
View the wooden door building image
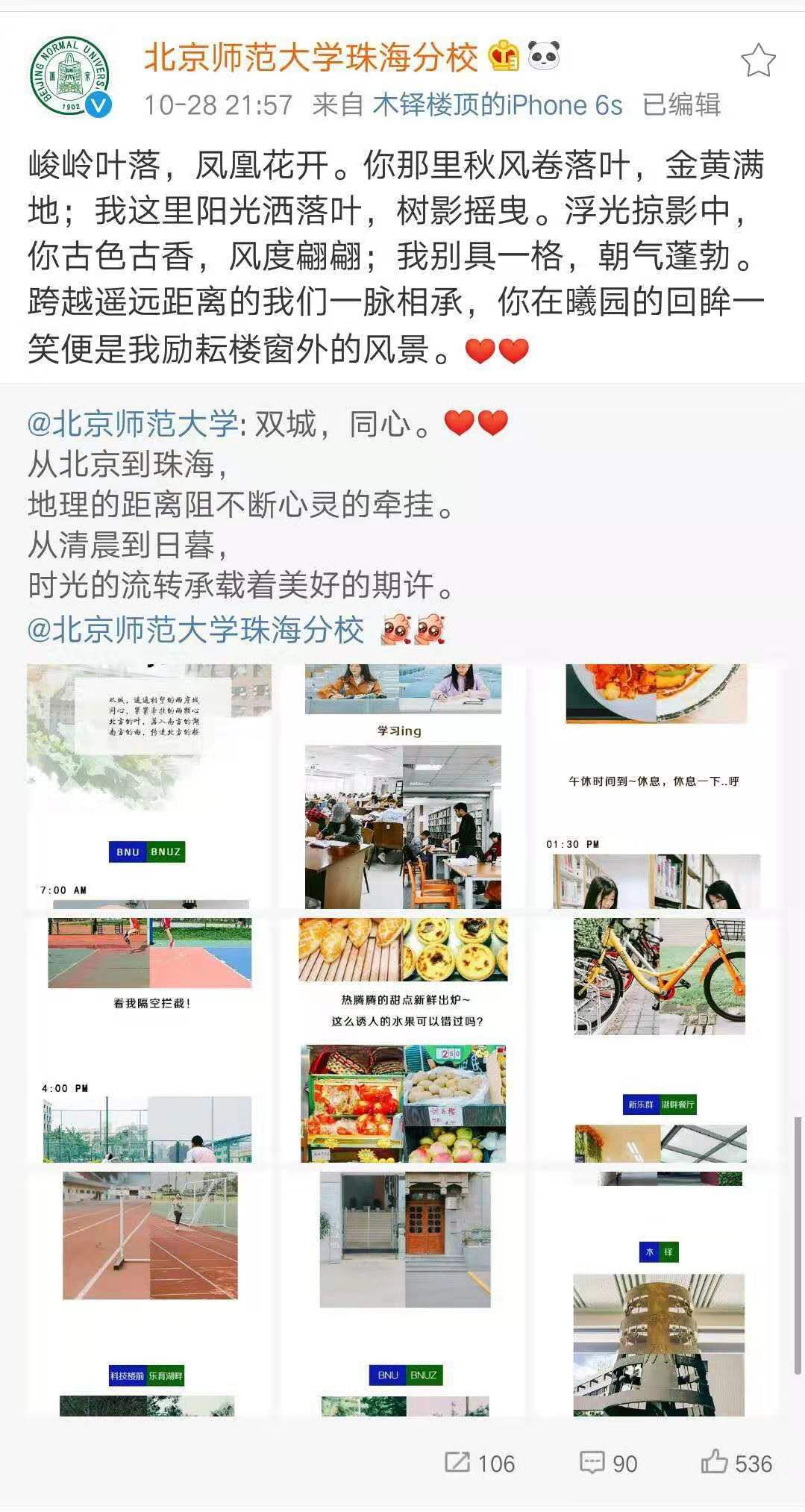point(403,1294)
